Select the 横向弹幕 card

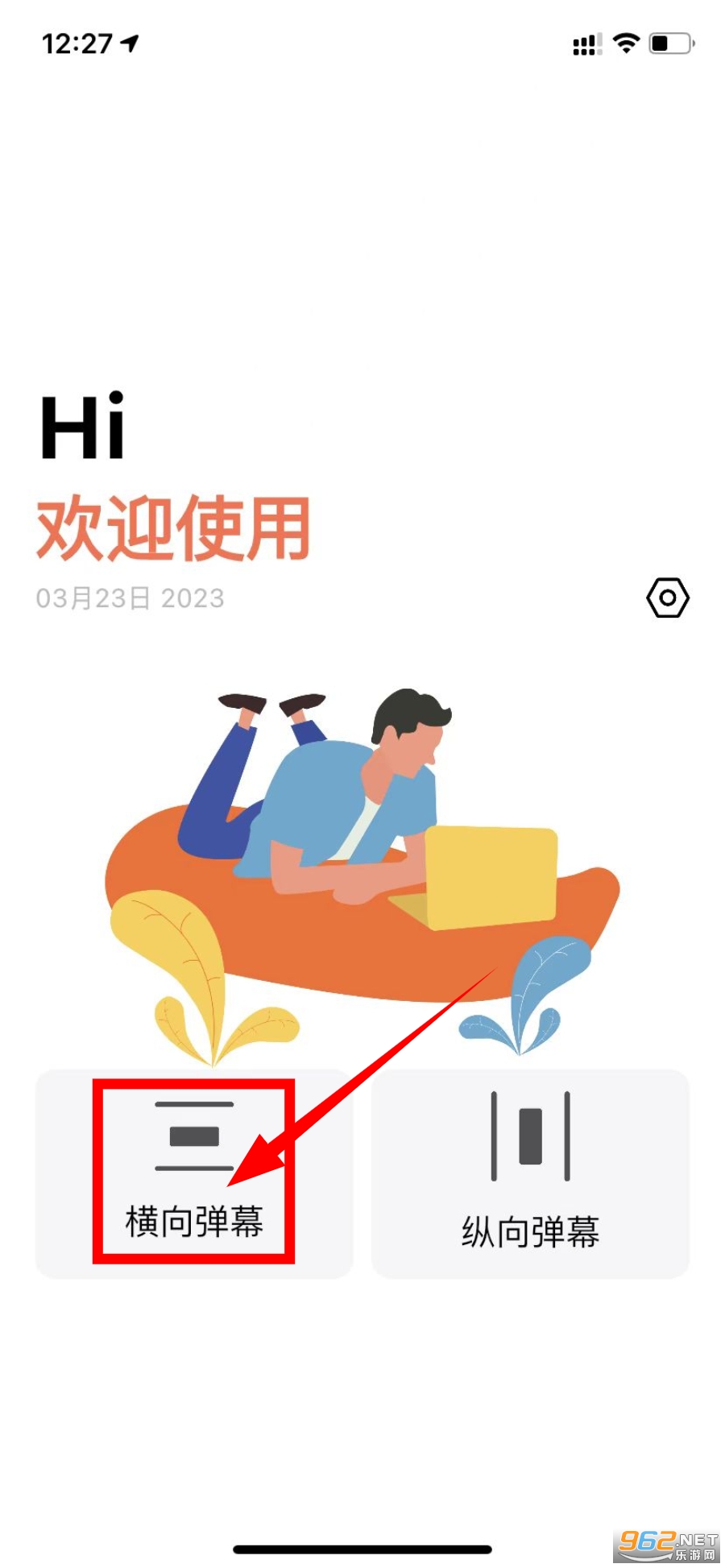click(194, 1173)
